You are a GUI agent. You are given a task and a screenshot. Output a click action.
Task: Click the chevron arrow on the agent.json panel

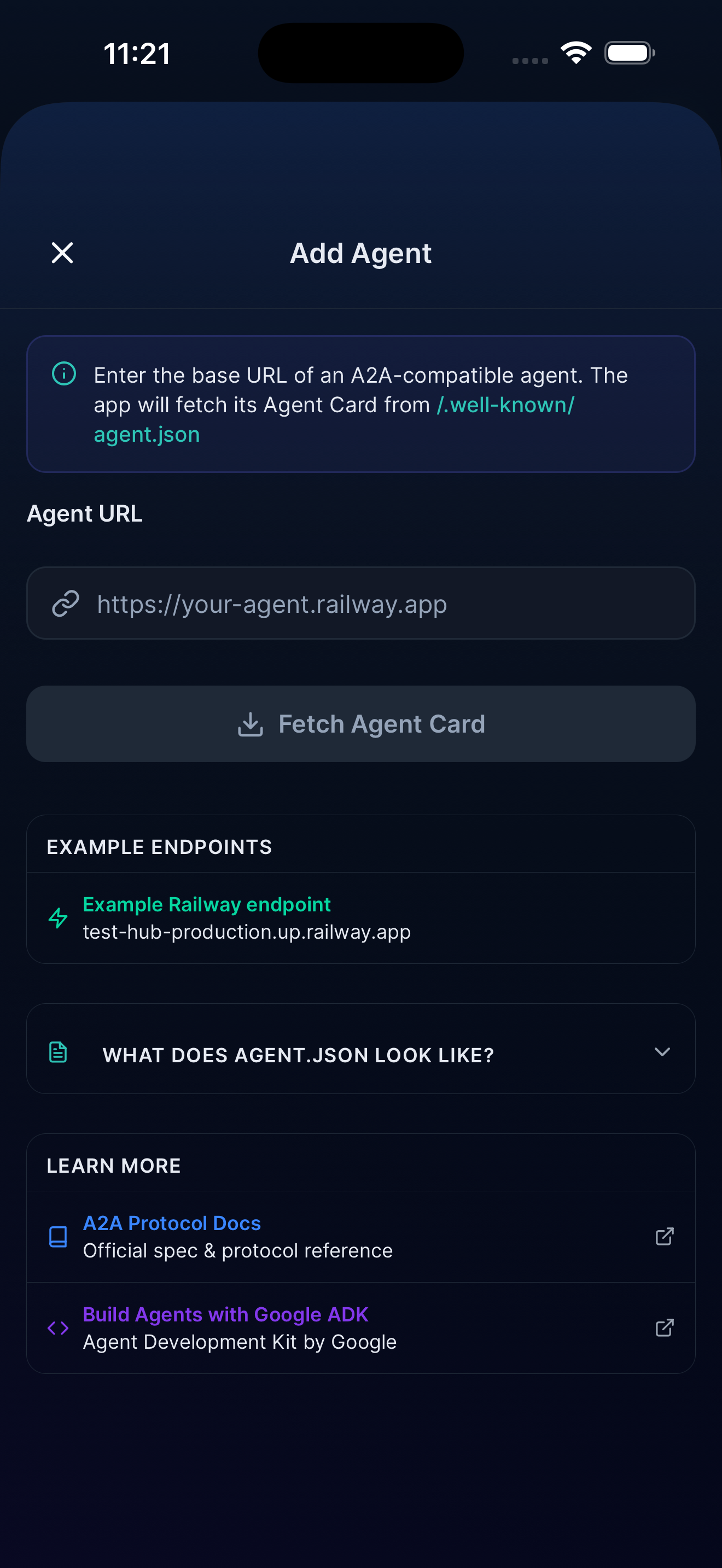tap(663, 1051)
